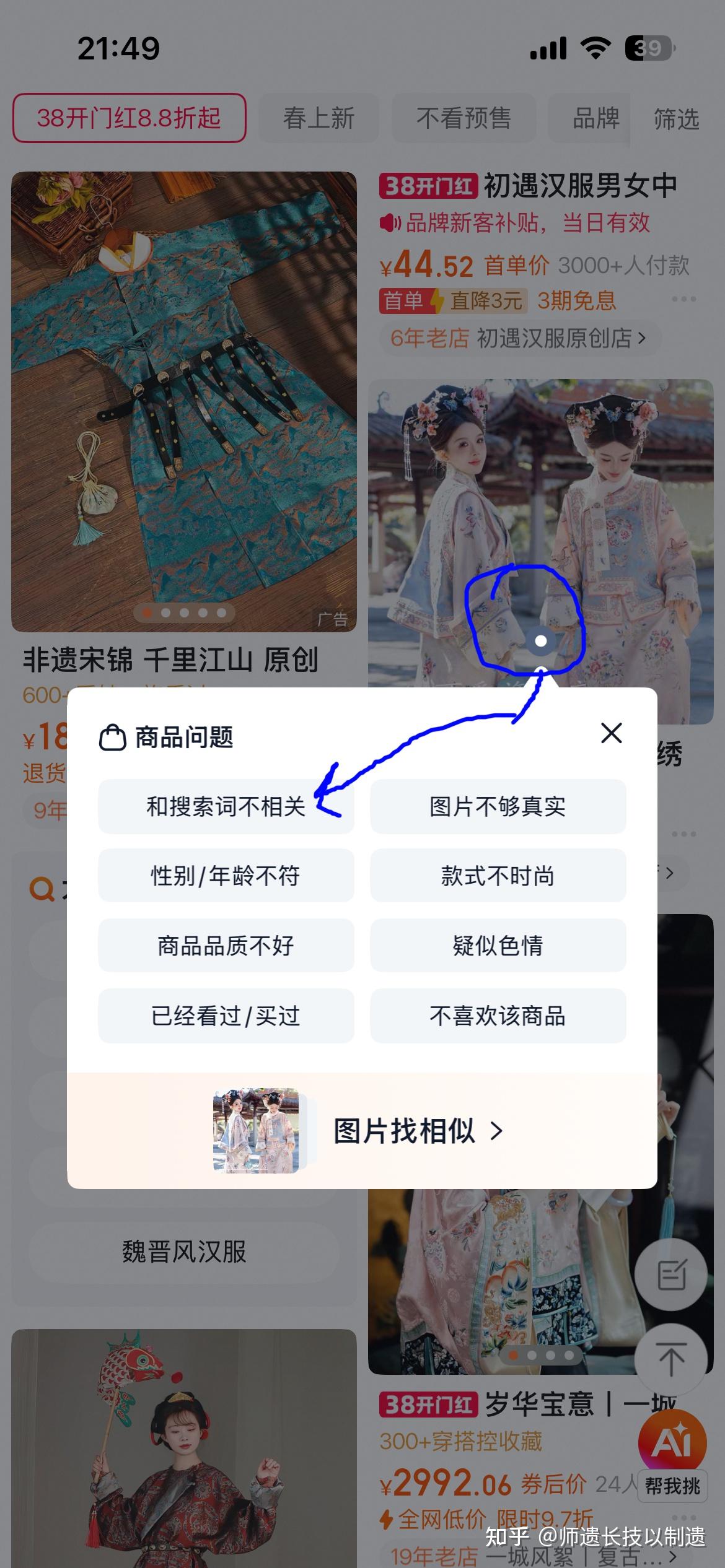The image size is (725, 1568).
Task: Select 和搜索词不相关 as the issue
Action: [x=226, y=806]
